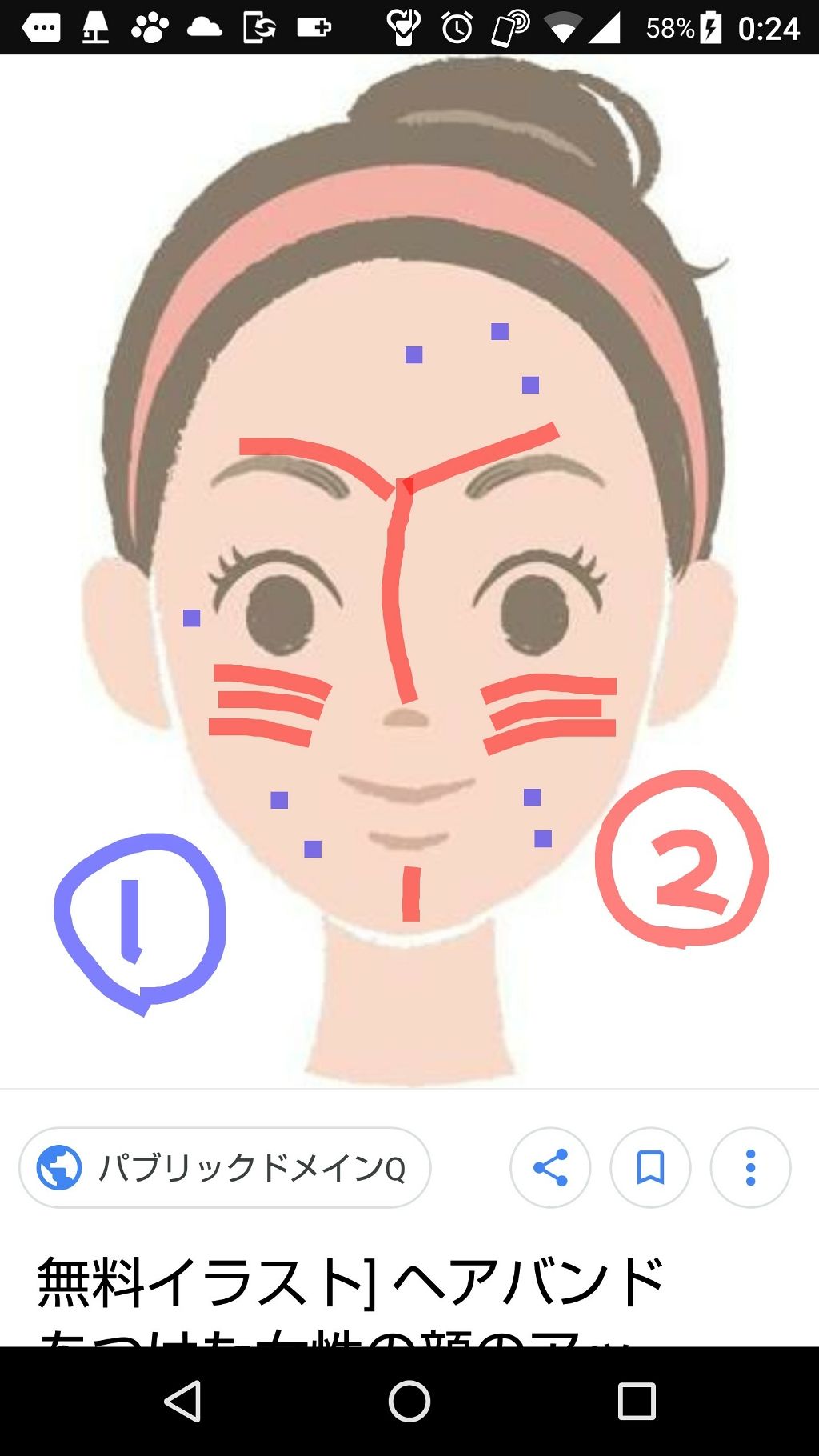The width and height of the screenshot is (819, 1456).
Task: Bookmark this image
Action: [650, 1168]
